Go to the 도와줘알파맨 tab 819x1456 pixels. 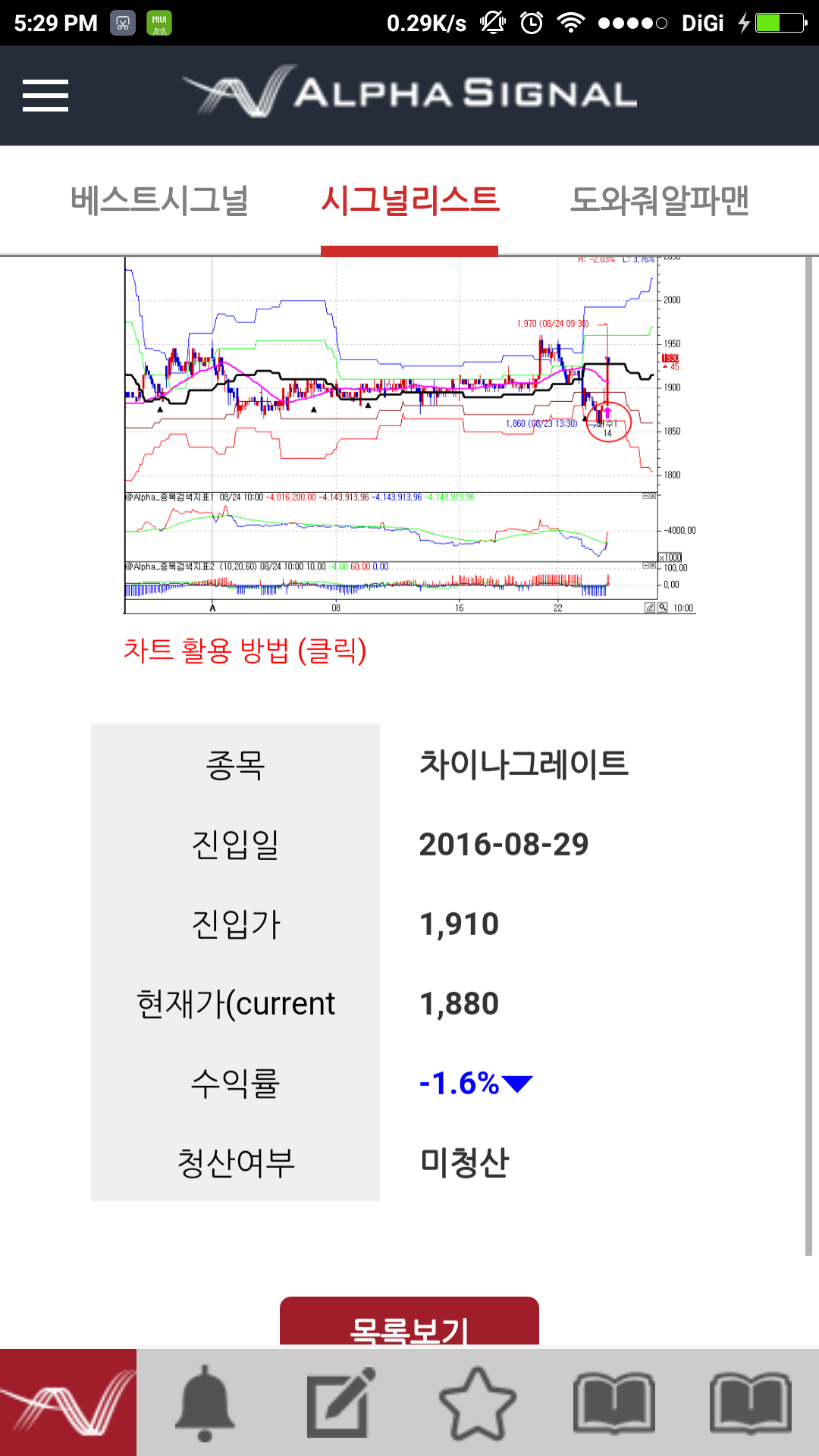(660, 201)
